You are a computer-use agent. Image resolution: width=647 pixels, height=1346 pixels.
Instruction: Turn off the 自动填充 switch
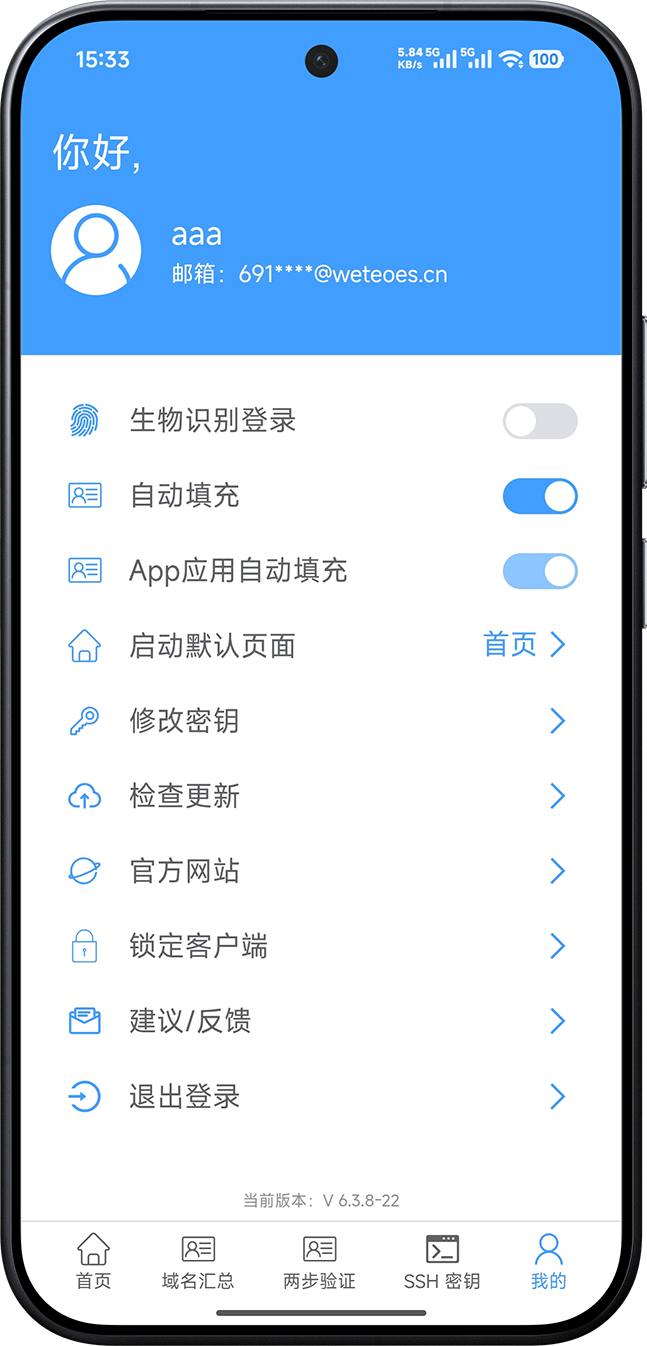click(x=539, y=496)
